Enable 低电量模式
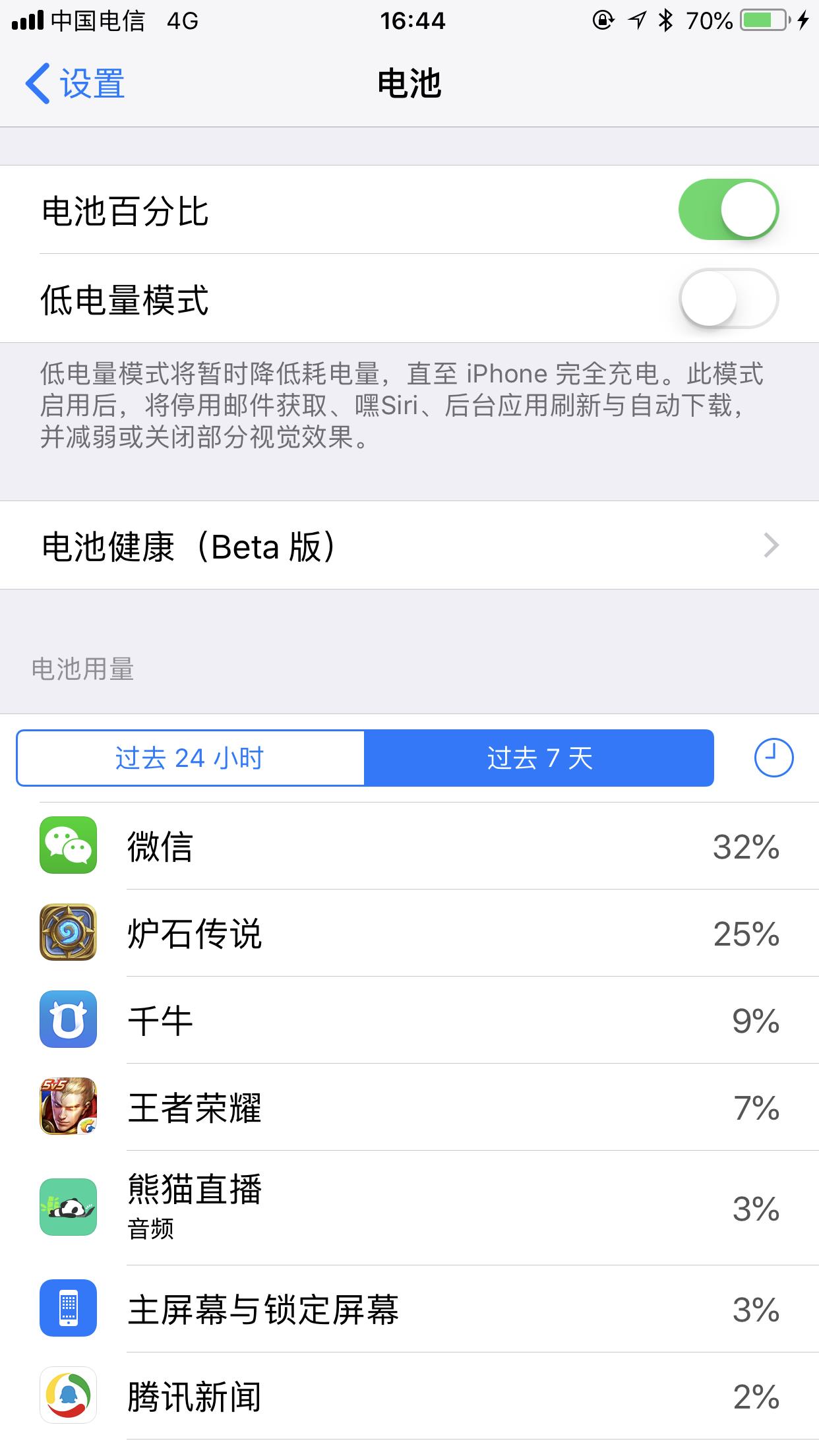 click(x=728, y=299)
